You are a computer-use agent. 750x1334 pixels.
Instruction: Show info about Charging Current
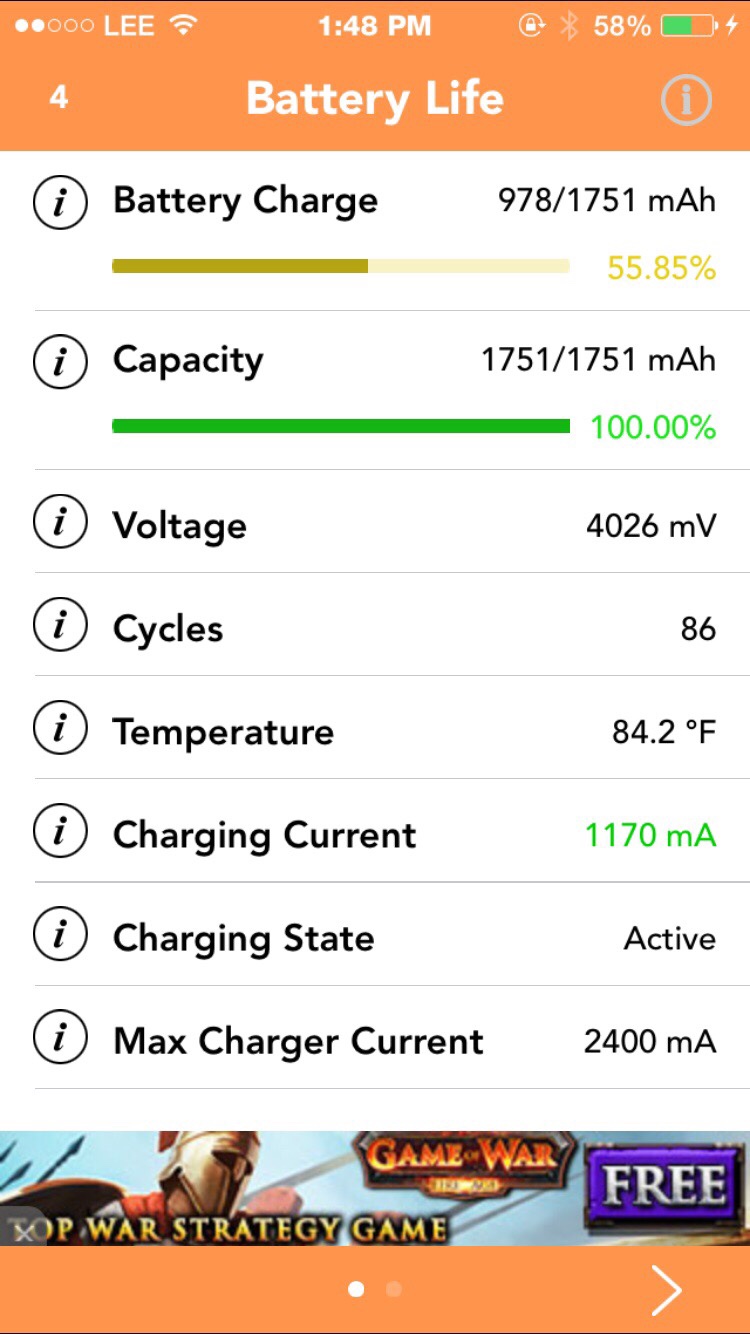(60, 833)
